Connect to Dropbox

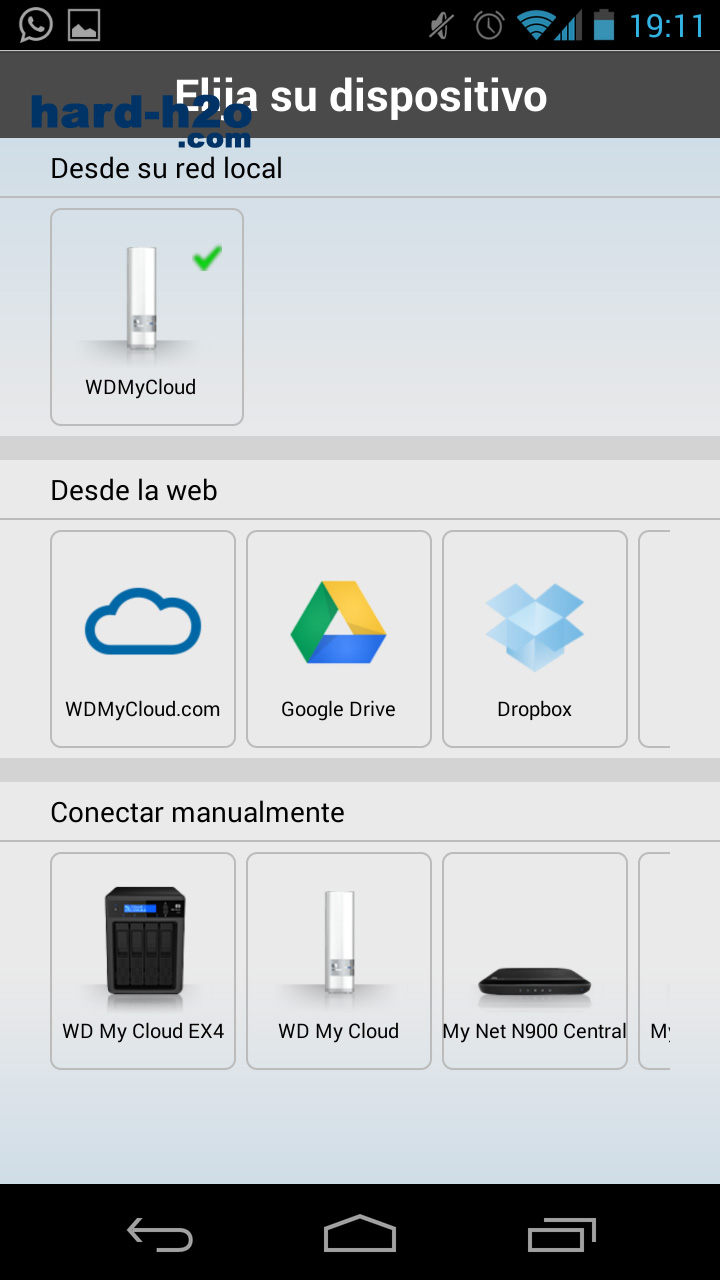535,639
